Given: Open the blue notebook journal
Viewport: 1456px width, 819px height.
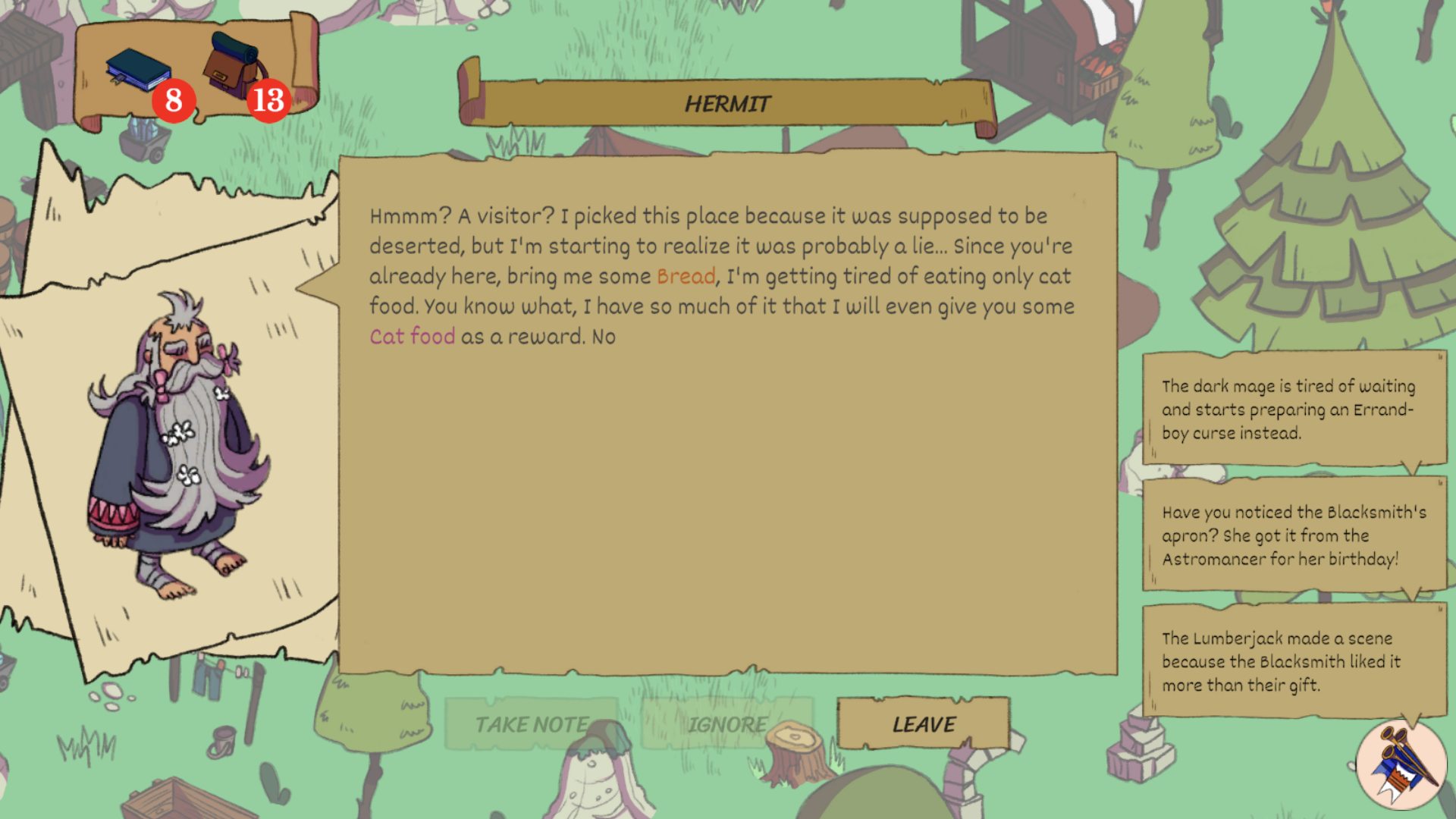Looking at the screenshot, I should 140,71.
